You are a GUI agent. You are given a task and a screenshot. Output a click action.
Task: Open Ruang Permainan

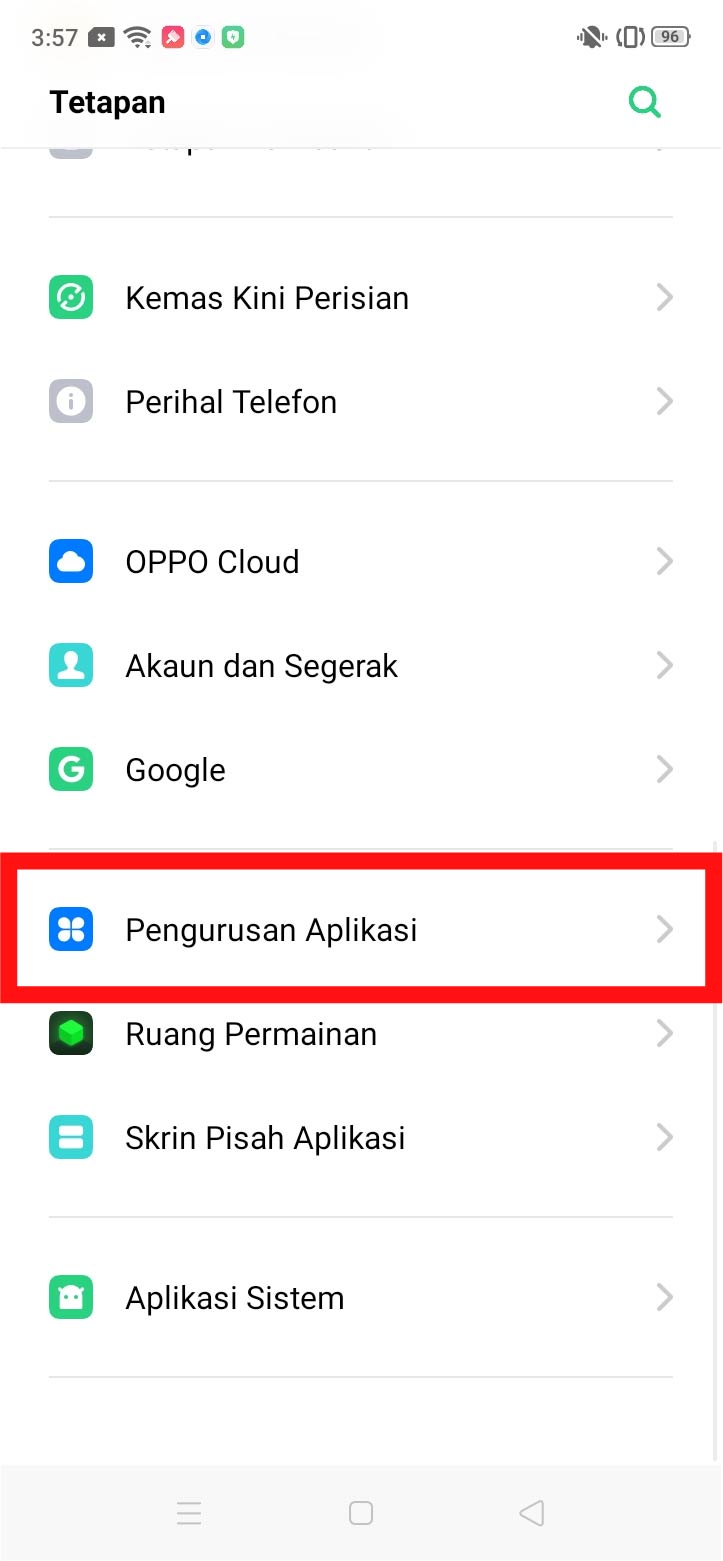[x=360, y=1034]
